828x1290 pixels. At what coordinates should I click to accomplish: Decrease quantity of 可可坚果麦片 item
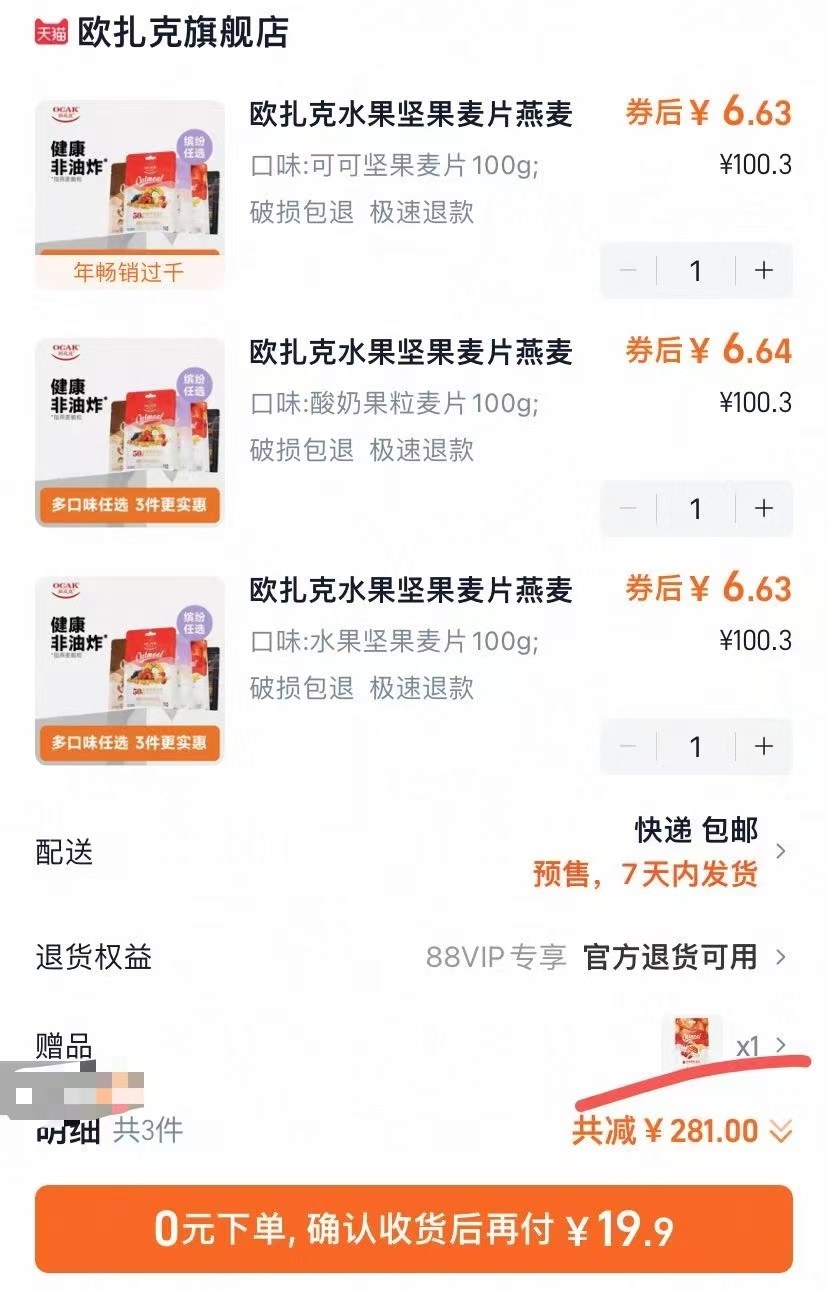coord(628,270)
